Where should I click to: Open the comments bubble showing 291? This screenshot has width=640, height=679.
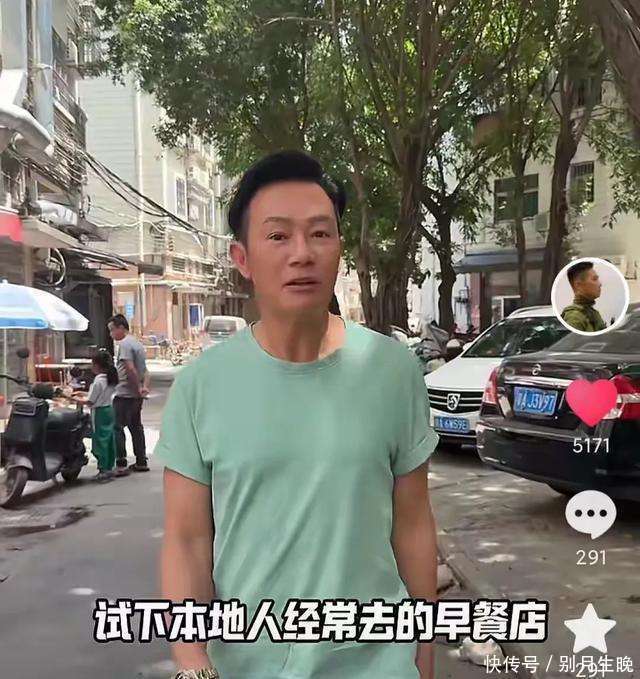pos(591,514)
